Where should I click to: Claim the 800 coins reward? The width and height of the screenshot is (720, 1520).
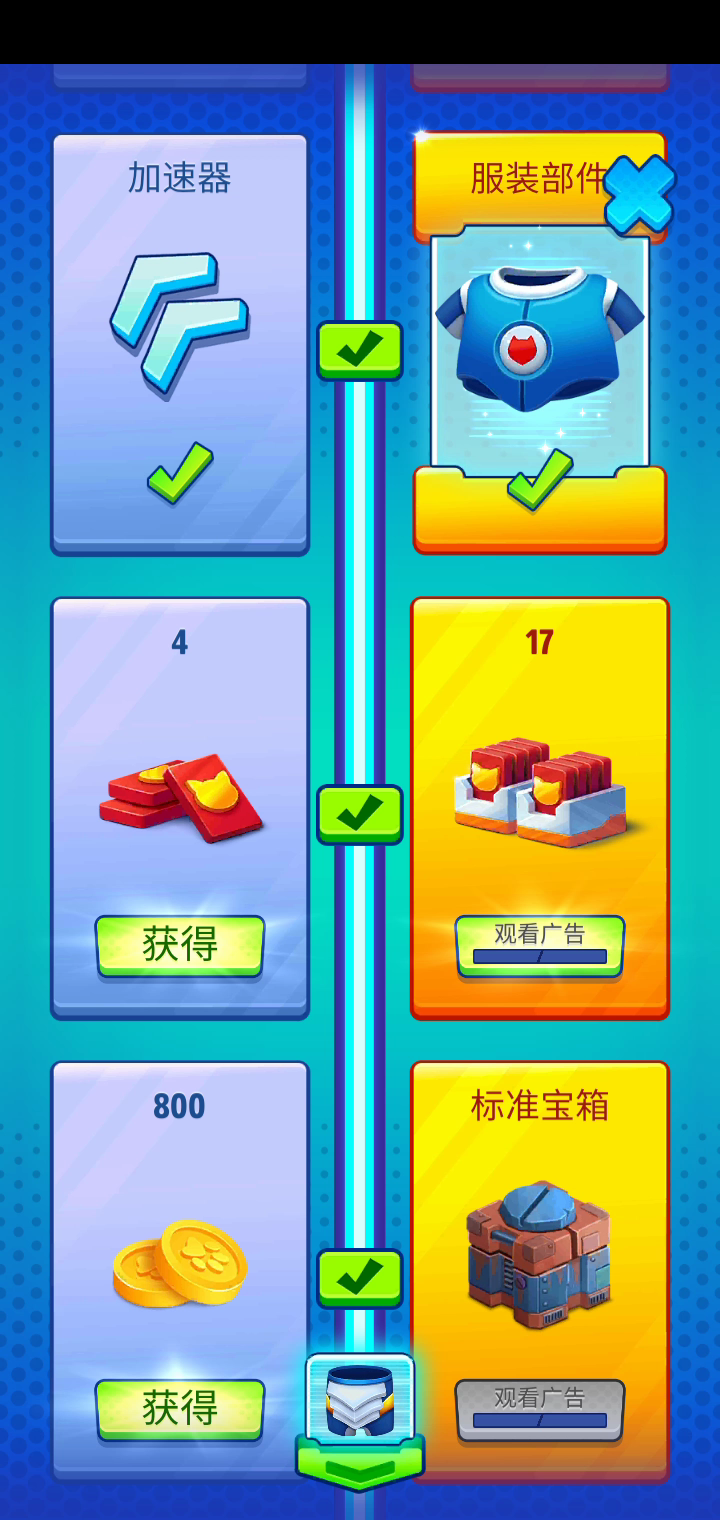180,1409
